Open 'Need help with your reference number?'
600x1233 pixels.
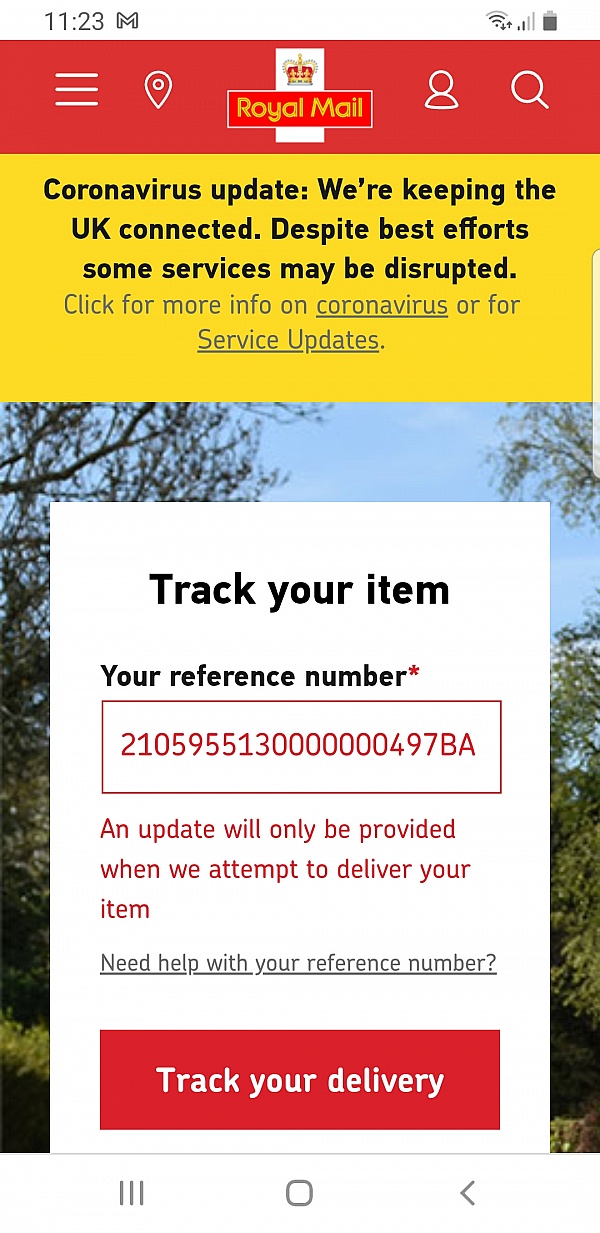coord(298,963)
